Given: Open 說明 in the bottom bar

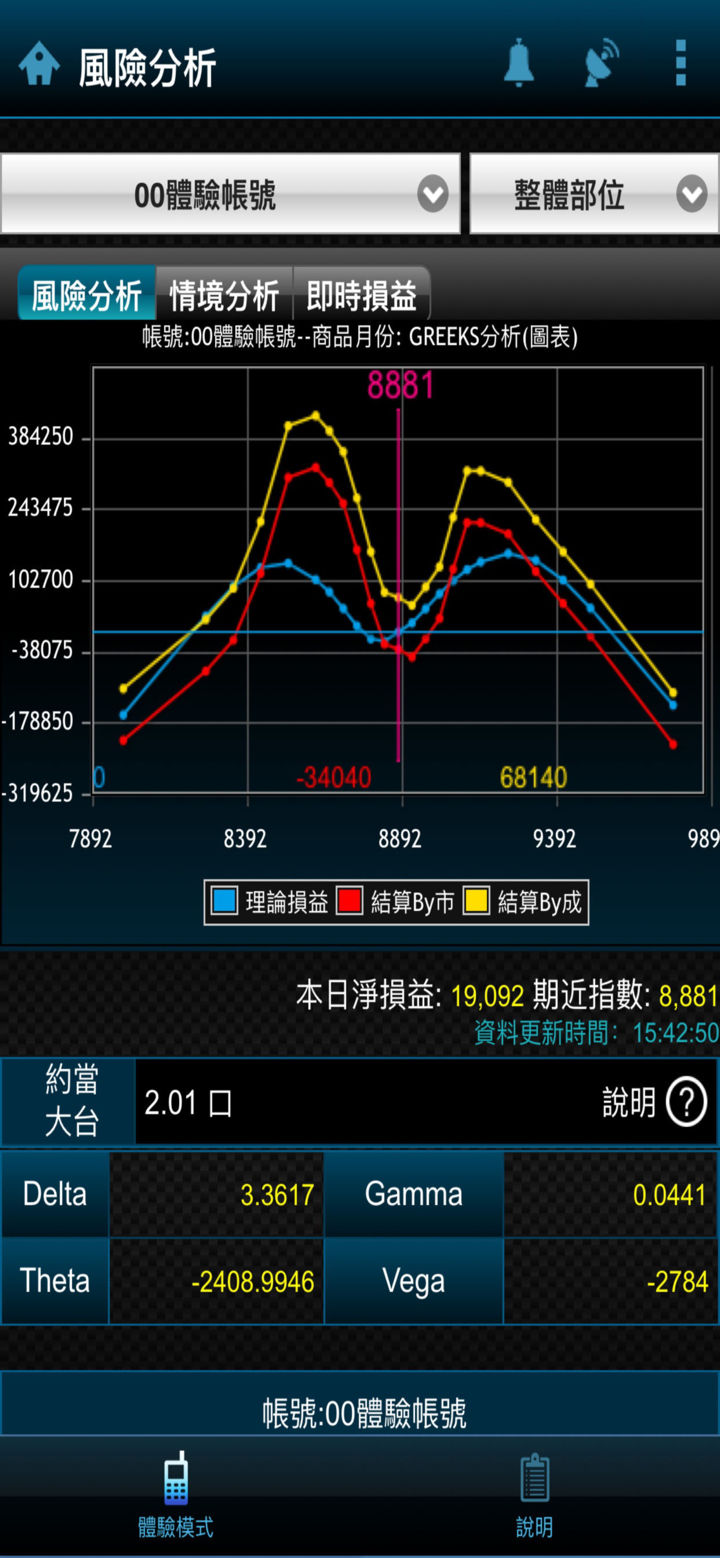Looking at the screenshot, I should coord(535,1495).
